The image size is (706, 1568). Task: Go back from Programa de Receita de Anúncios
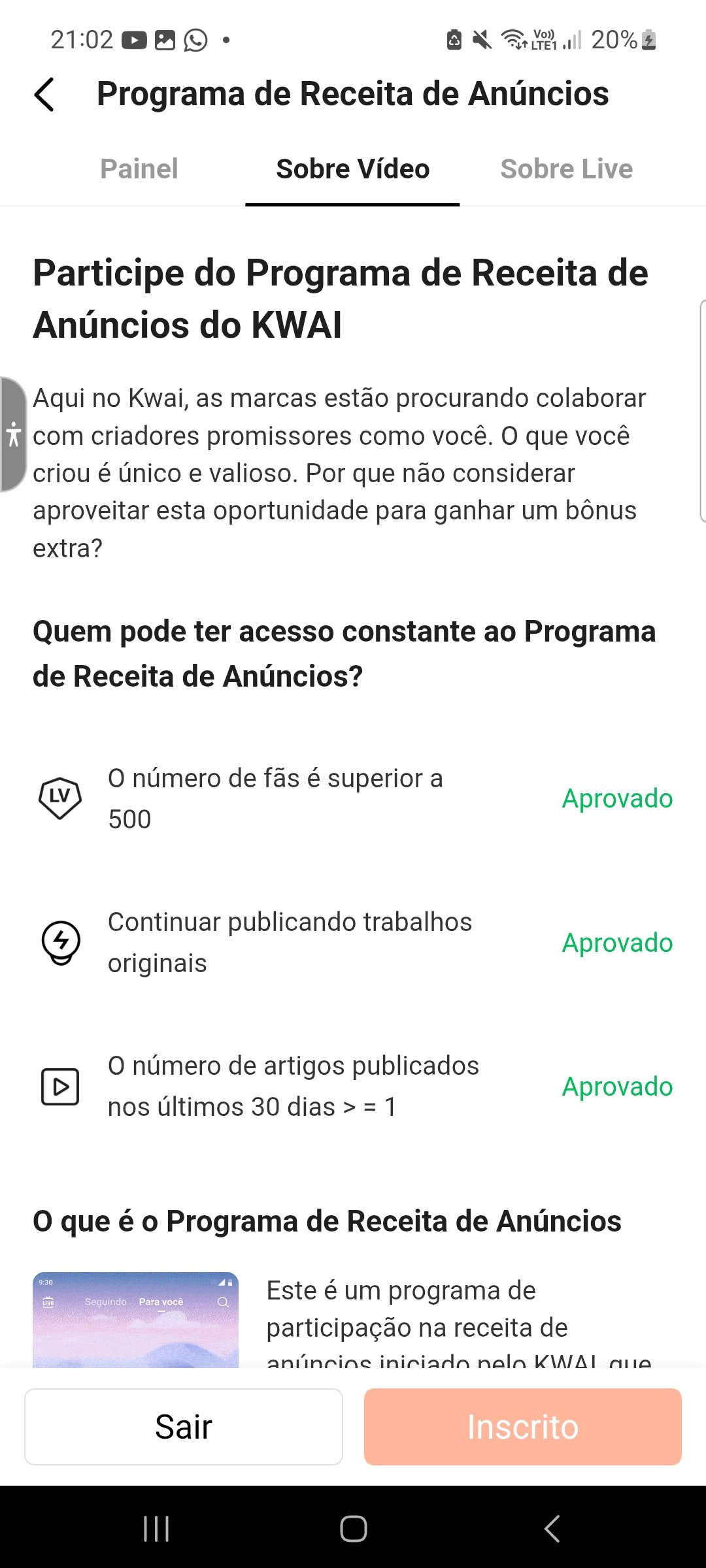(x=44, y=95)
